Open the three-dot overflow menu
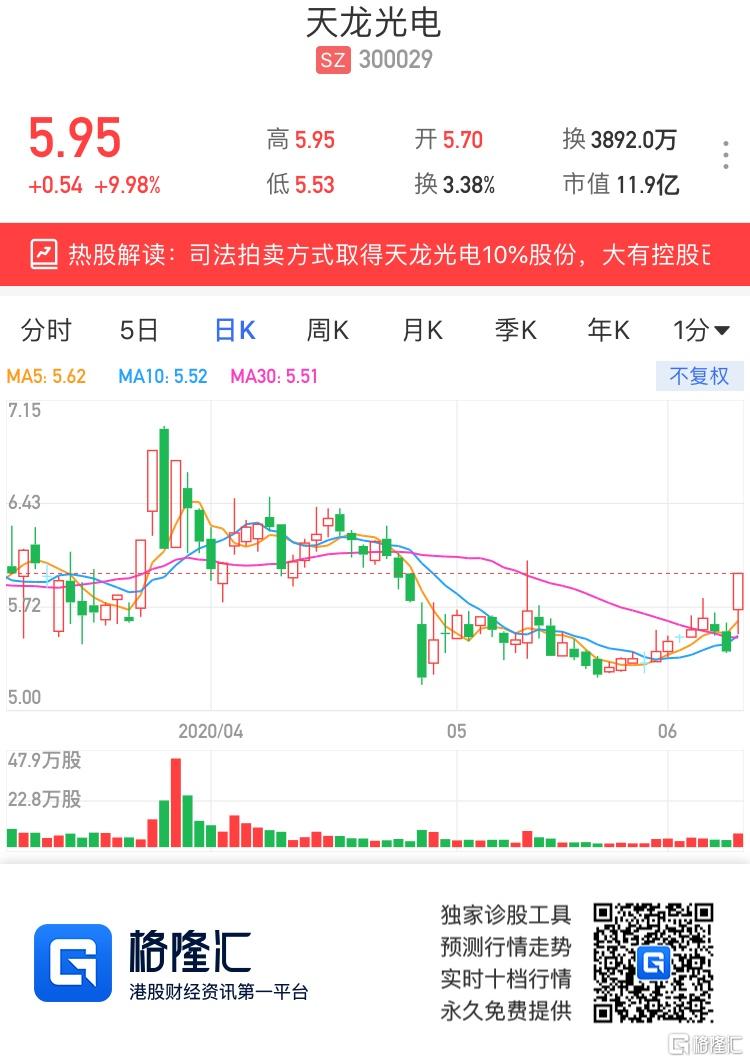Viewport: 750px width, 1062px height. (726, 158)
